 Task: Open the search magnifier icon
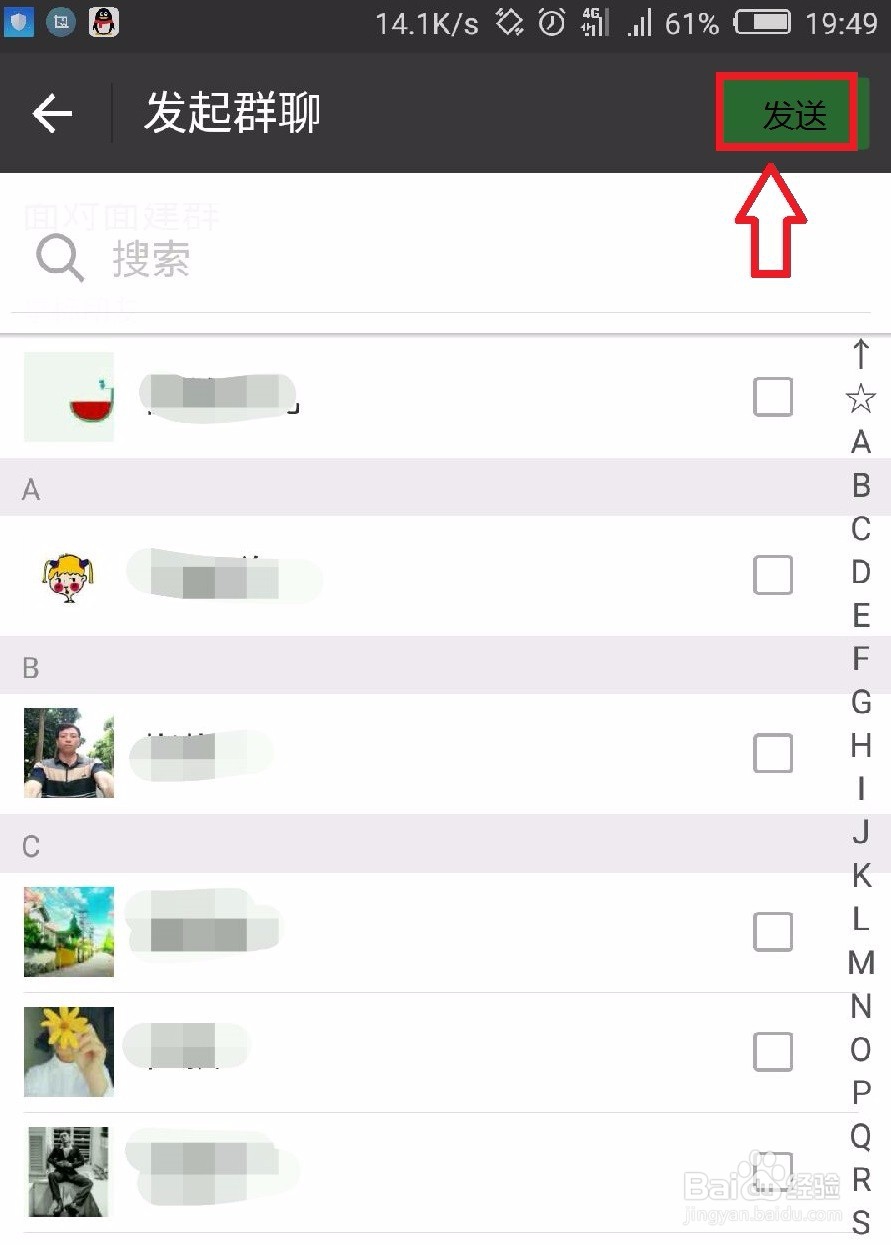[58, 258]
